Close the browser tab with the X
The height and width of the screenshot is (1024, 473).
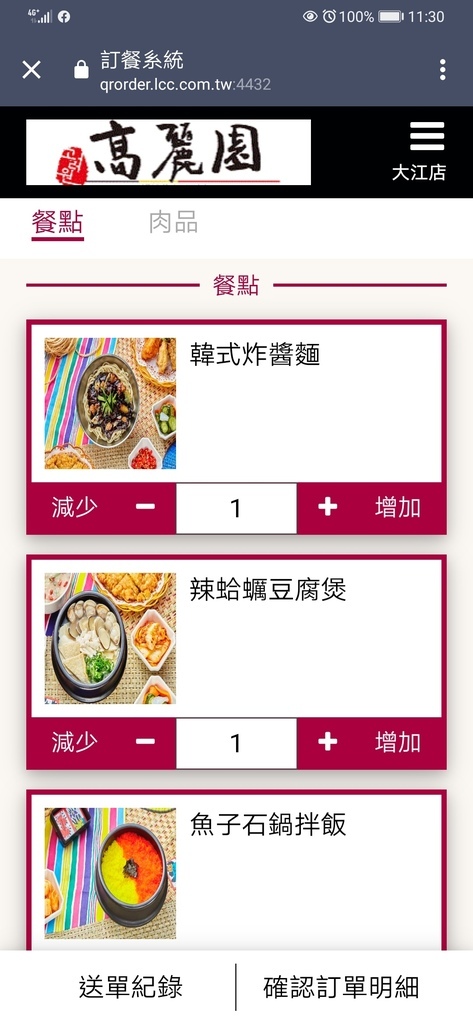[31, 70]
